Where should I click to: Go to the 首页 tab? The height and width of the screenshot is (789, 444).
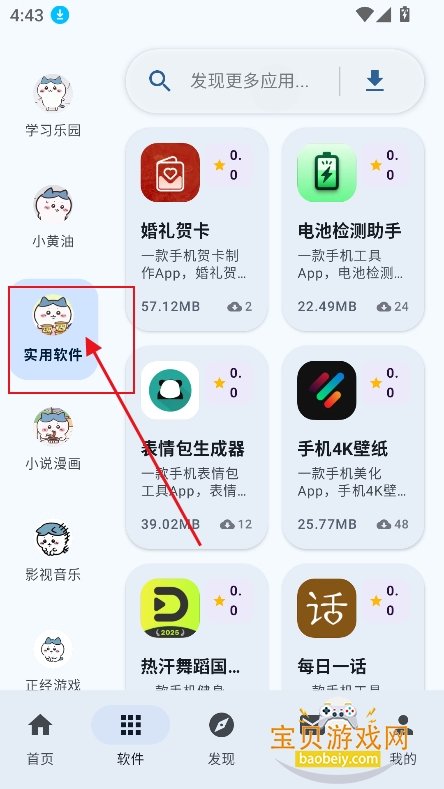[40, 739]
